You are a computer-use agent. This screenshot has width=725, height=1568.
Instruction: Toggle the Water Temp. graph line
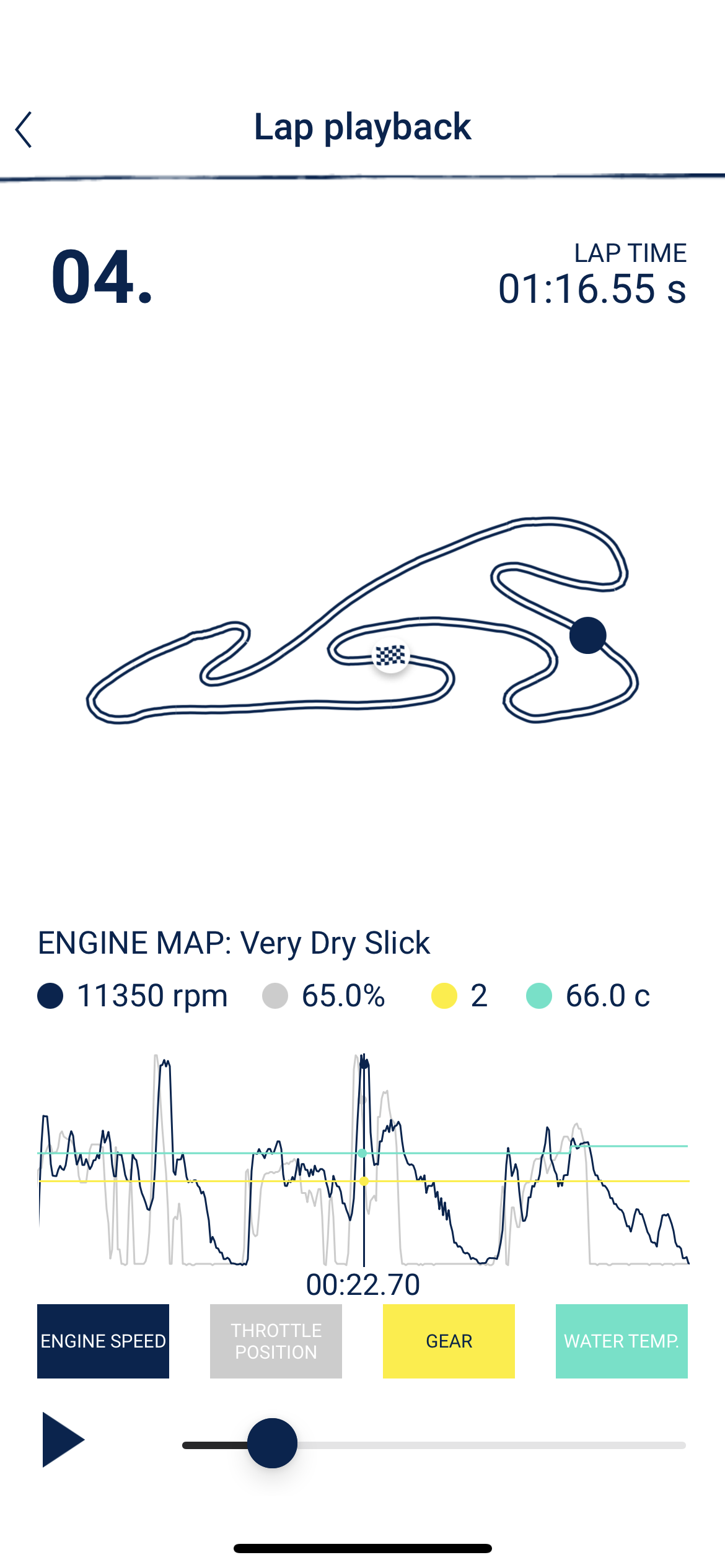click(622, 1341)
